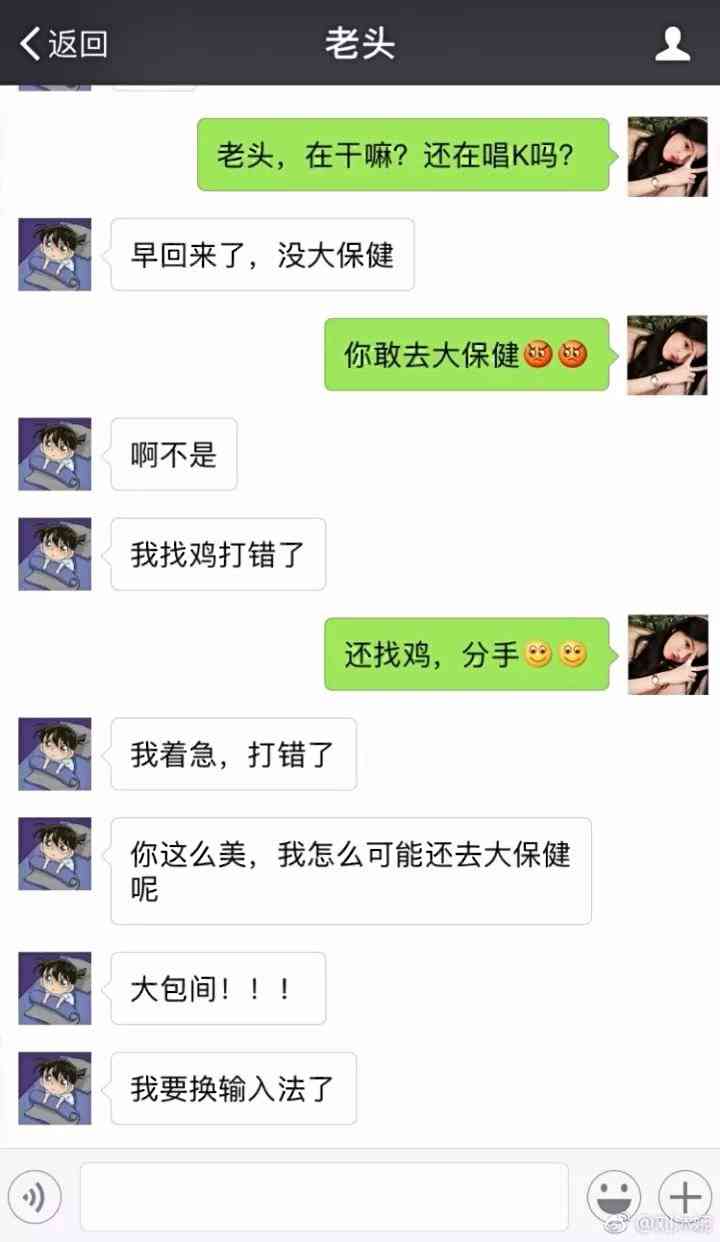Switch to voice input with the speaker icon

36,1196
